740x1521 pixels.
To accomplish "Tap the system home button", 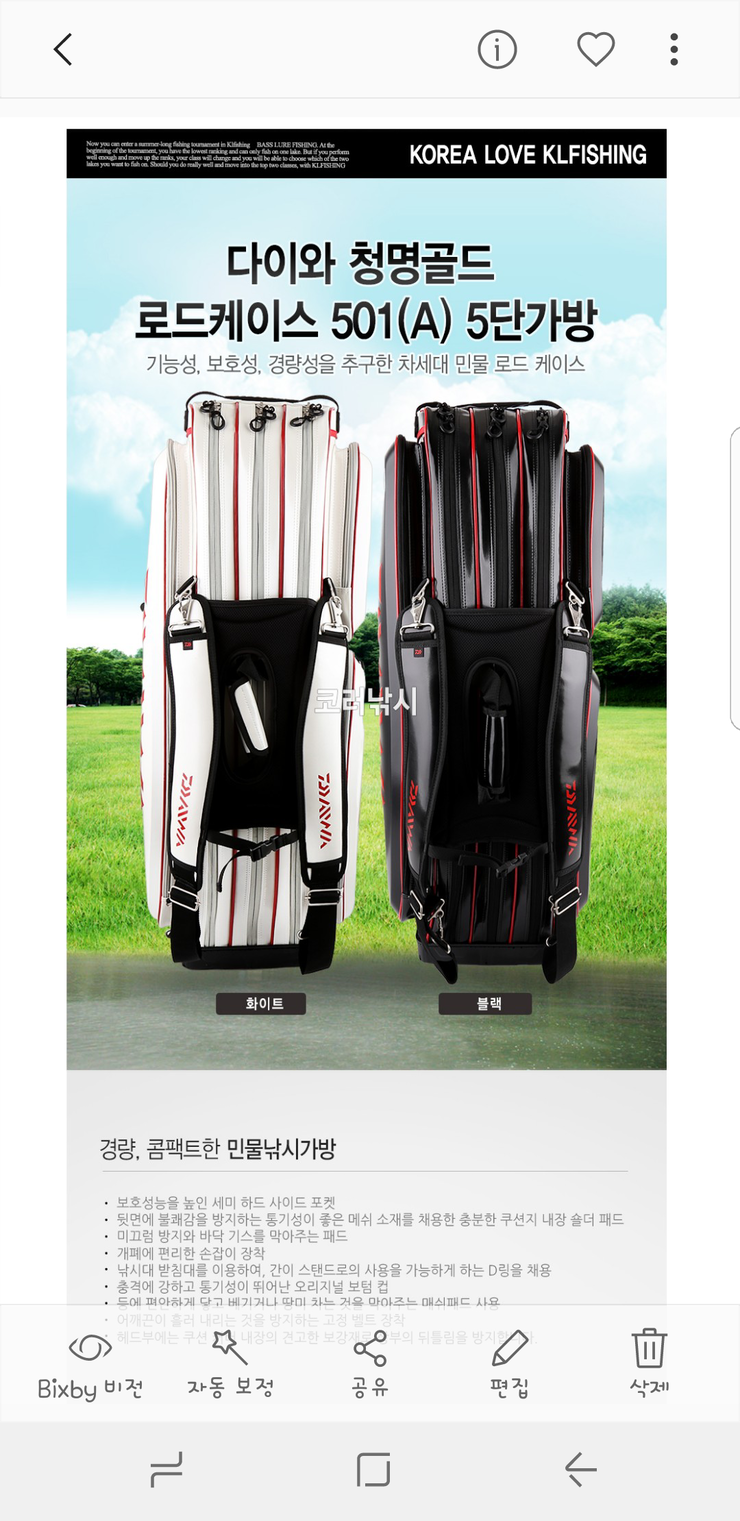I will point(373,1470).
